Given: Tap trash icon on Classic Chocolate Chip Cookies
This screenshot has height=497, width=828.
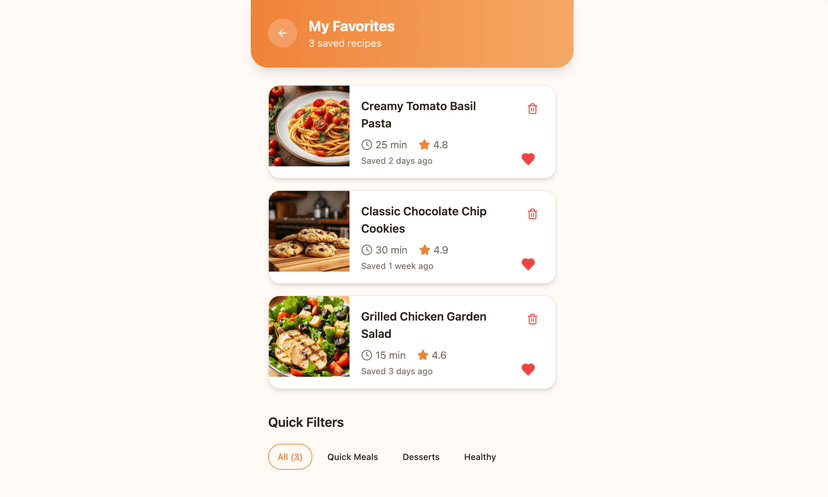Looking at the screenshot, I should click(x=532, y=214).
